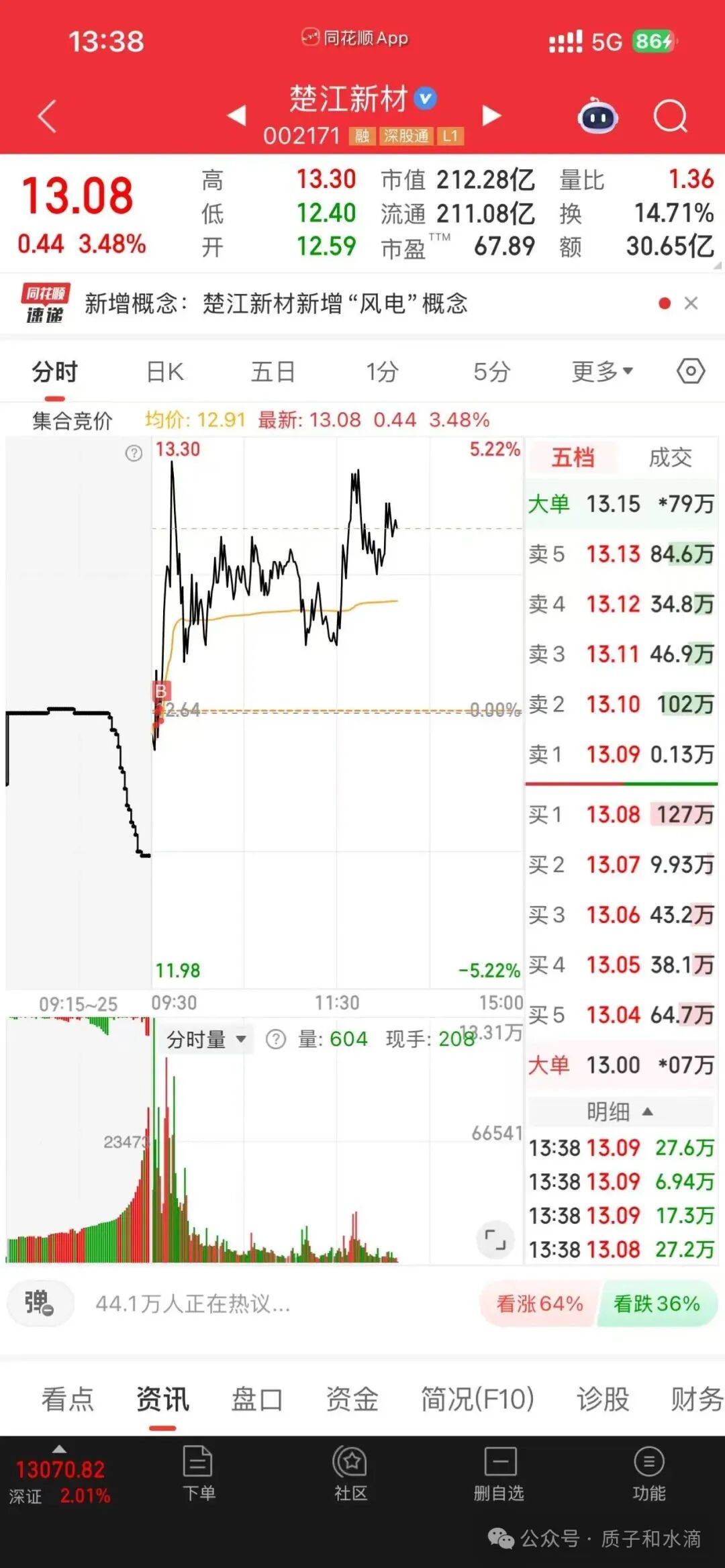Open chart settings hexagon icon

point(691,371)
